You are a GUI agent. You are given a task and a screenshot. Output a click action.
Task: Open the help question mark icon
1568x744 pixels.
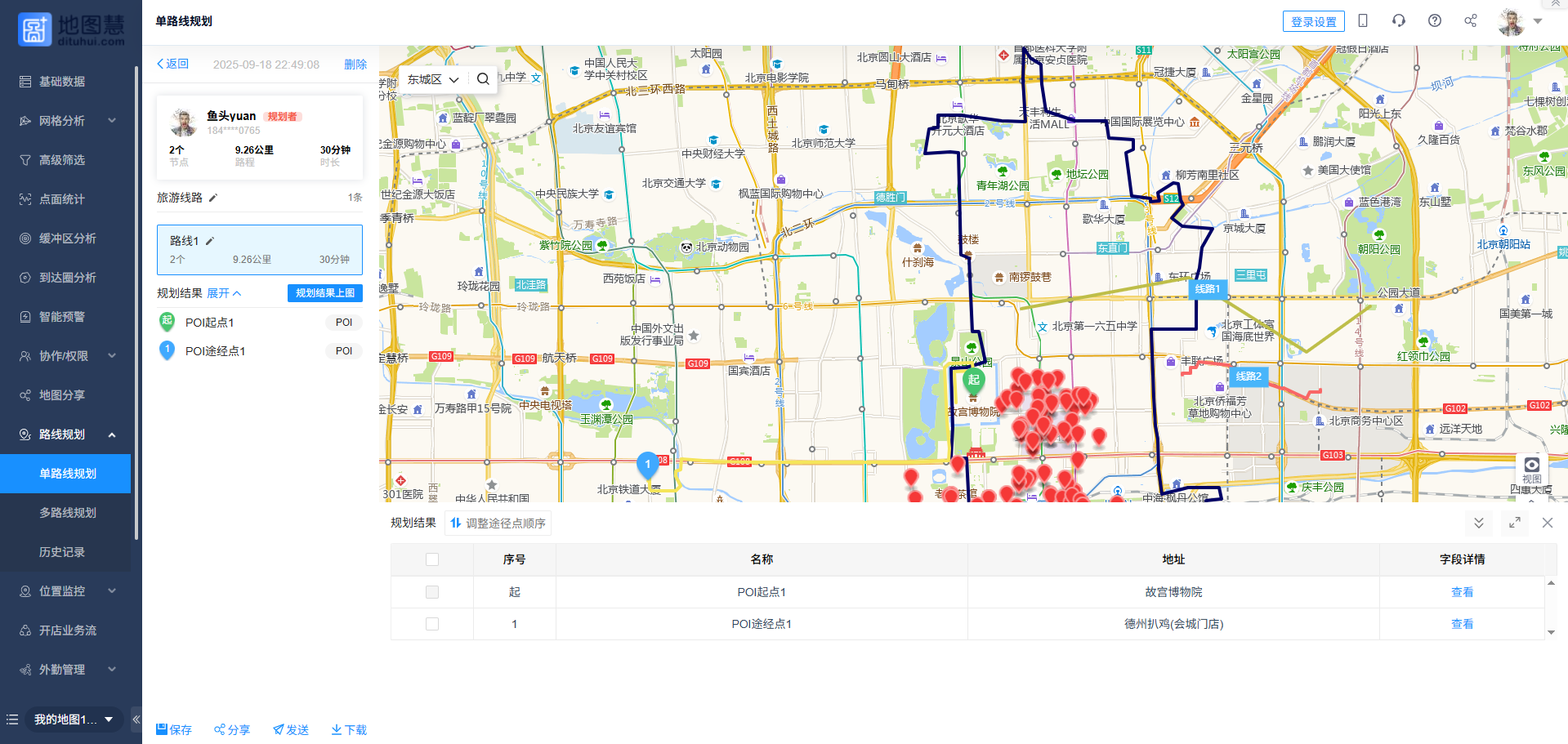click(1434, 21)
